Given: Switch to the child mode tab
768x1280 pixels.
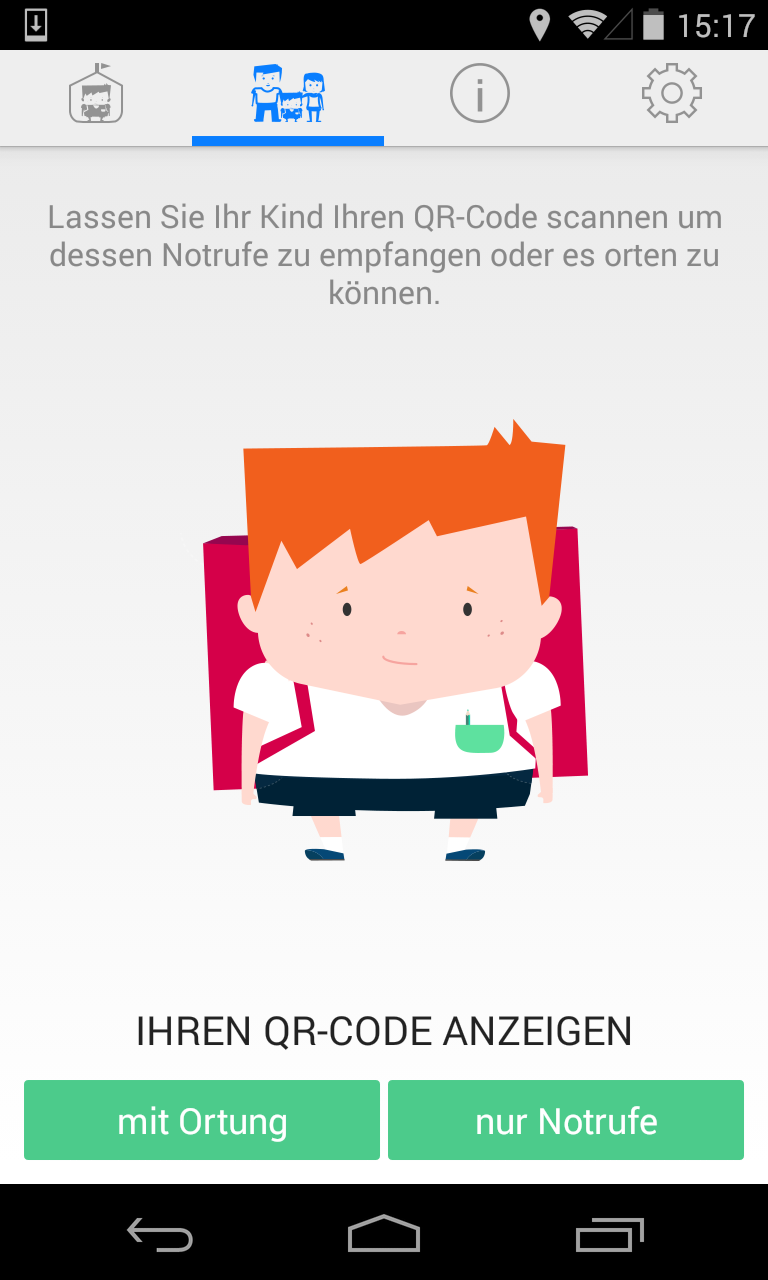Looking at the screenshot, I should [96, 96].
